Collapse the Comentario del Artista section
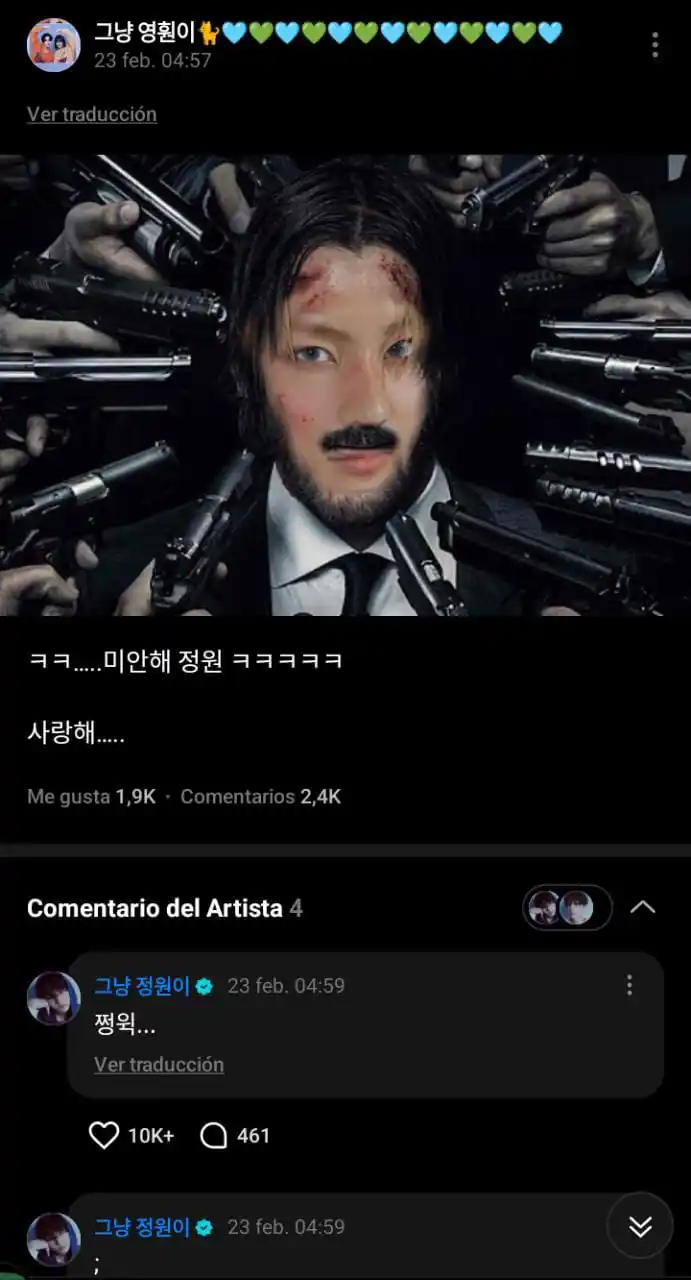Image resolution: width=691 pixels, height=1280 pixels. (x=643, y=907)
